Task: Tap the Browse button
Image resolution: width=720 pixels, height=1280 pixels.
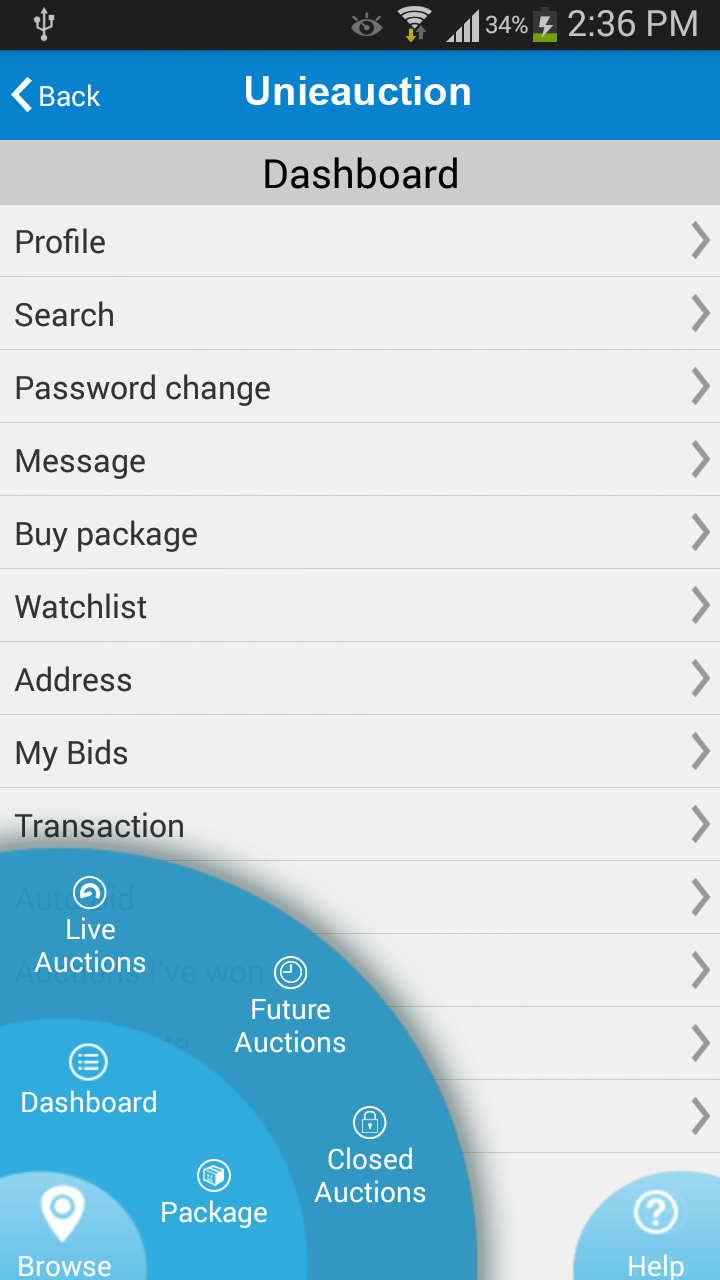Action: point(64,1232)
